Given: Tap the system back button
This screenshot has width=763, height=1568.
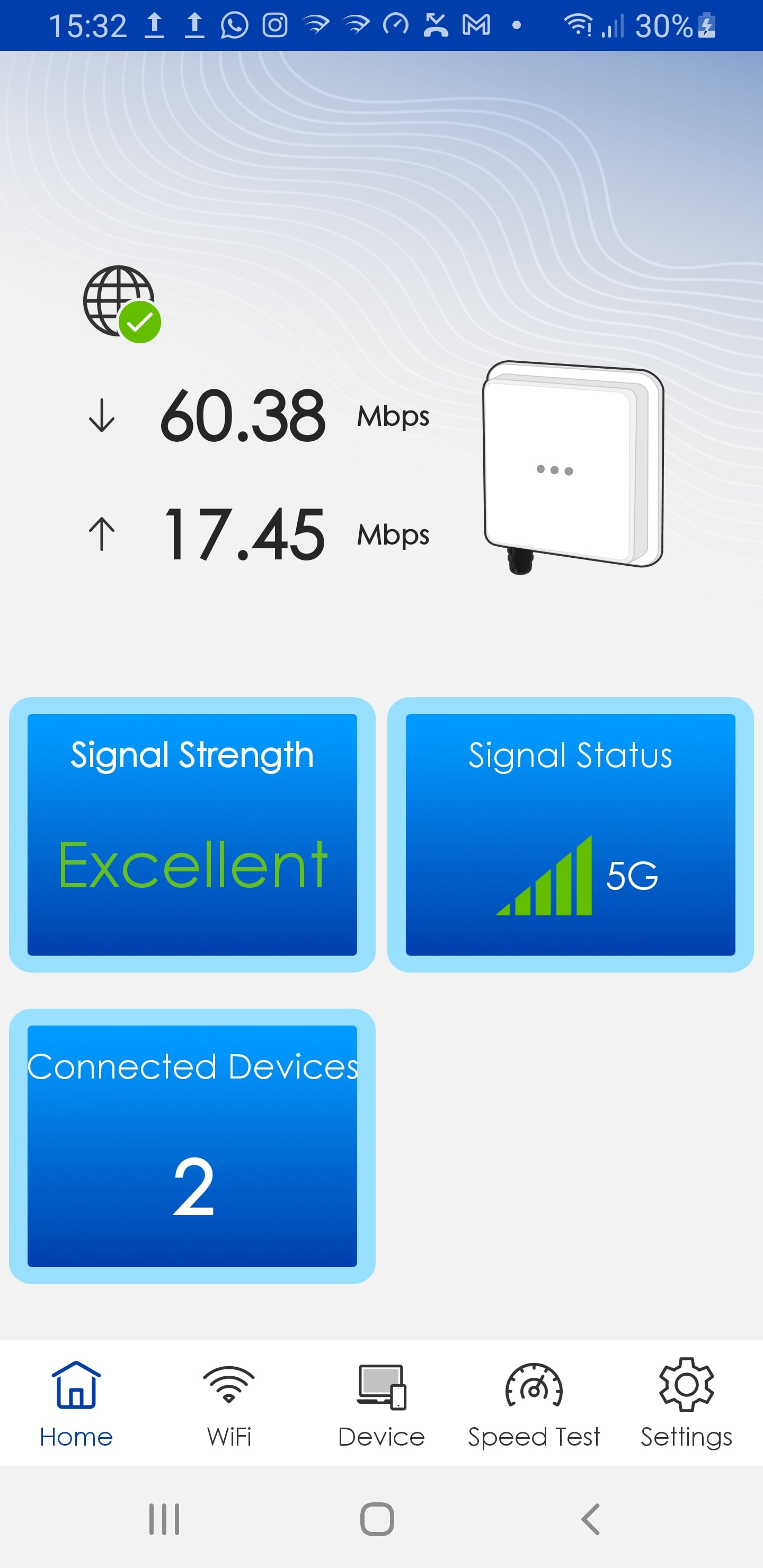Looking at the screenshot, I should 590,1519.
